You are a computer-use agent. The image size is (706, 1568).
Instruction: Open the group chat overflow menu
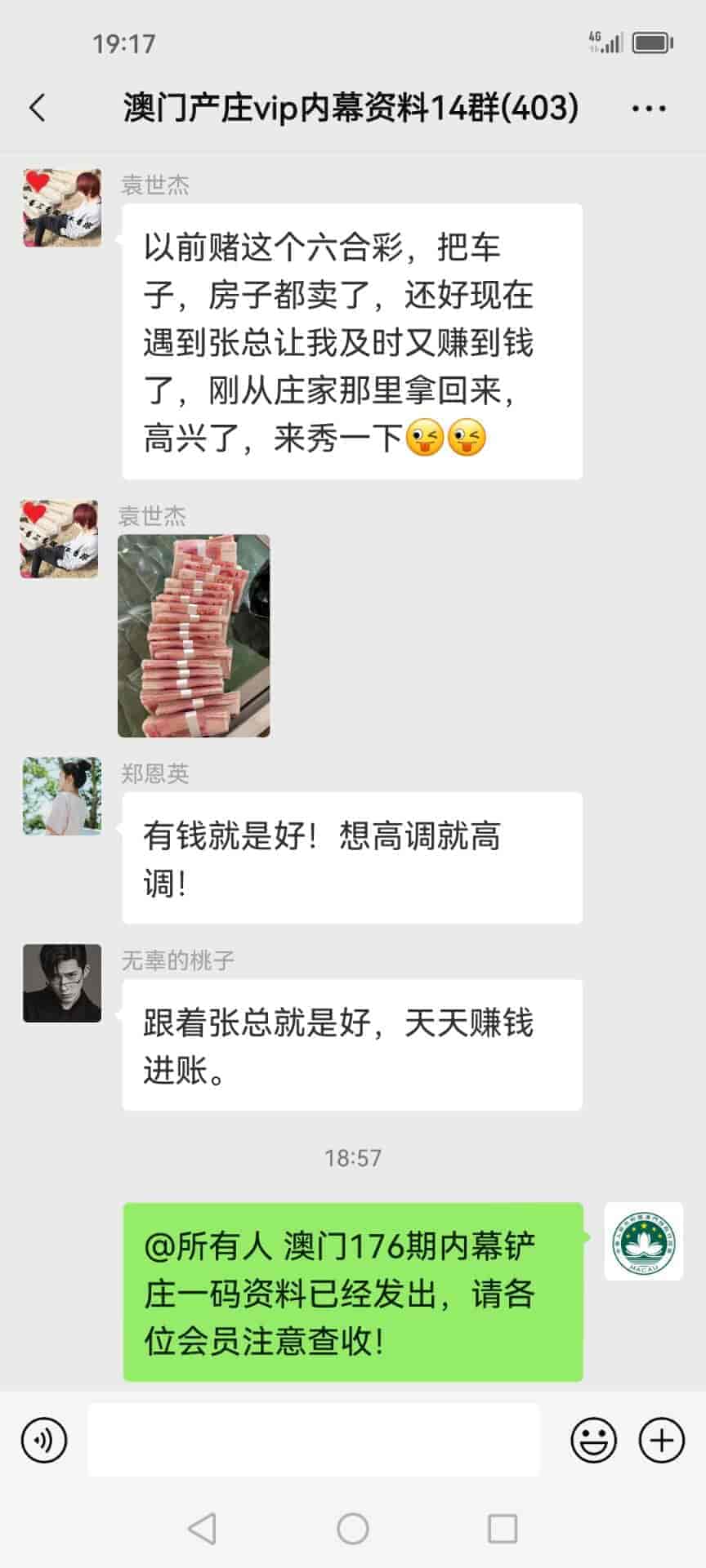click(649, 108)
